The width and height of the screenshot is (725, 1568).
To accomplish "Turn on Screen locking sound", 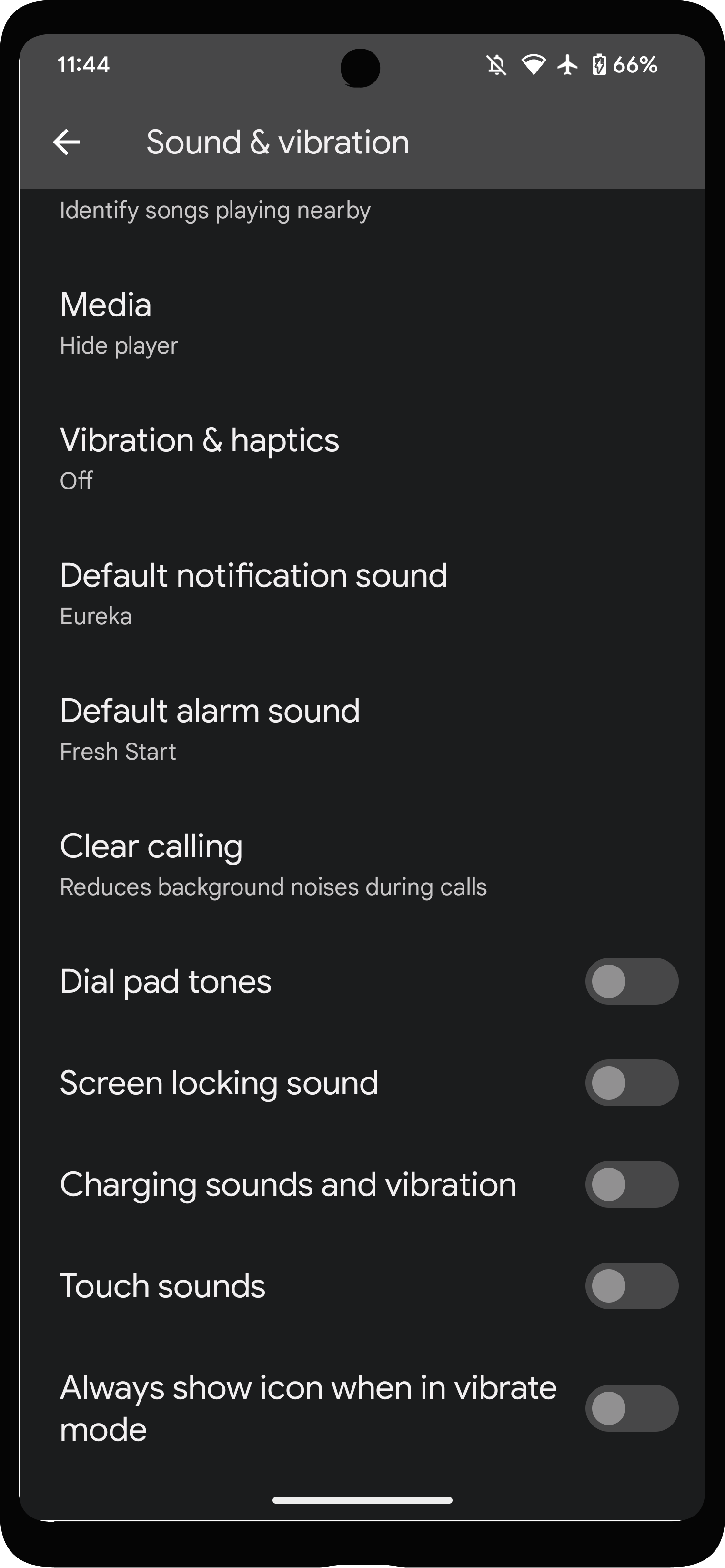I will [x=631, y=1083].
